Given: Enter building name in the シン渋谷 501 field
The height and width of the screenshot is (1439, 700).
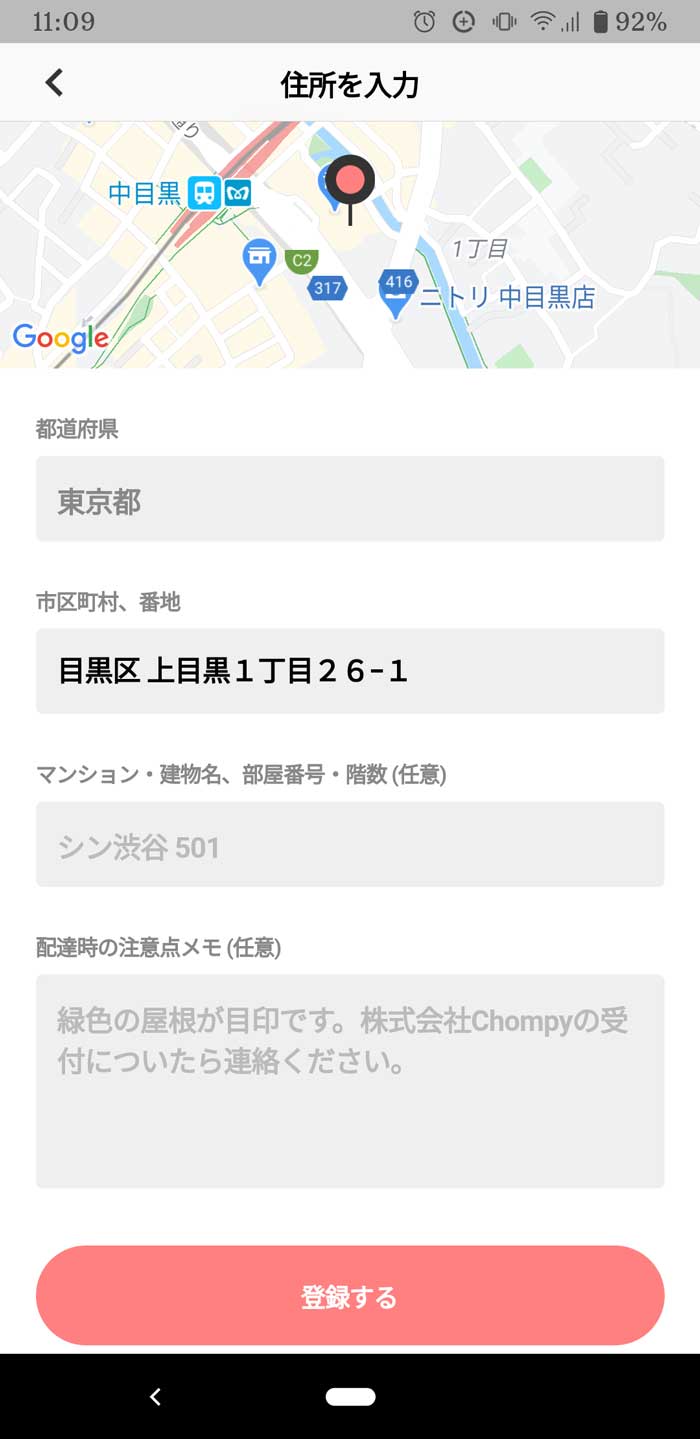Looking at the screenshot, I should point(350,844).
